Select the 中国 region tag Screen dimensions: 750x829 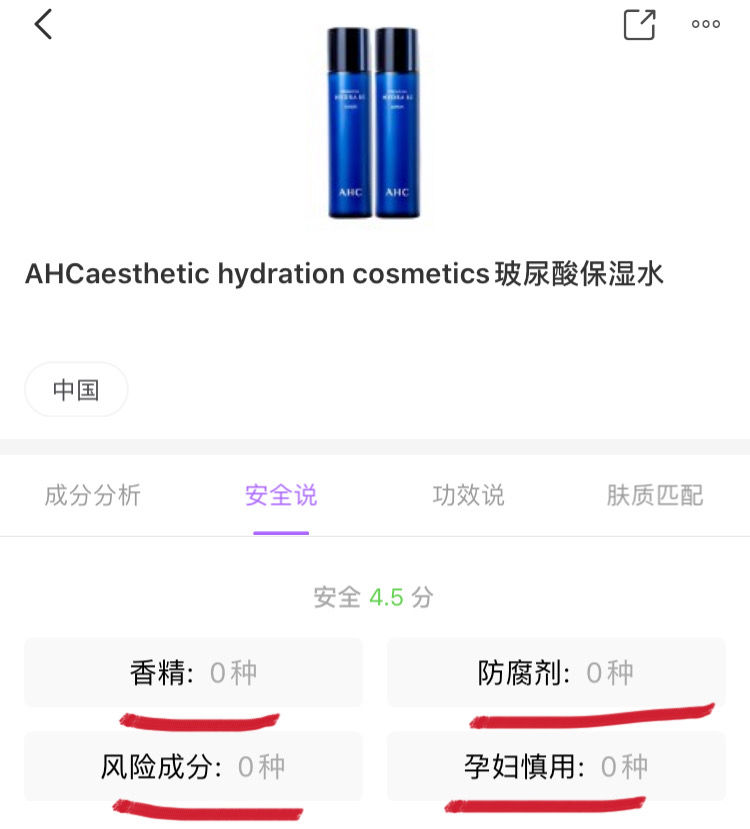click(x=75, y=390)
